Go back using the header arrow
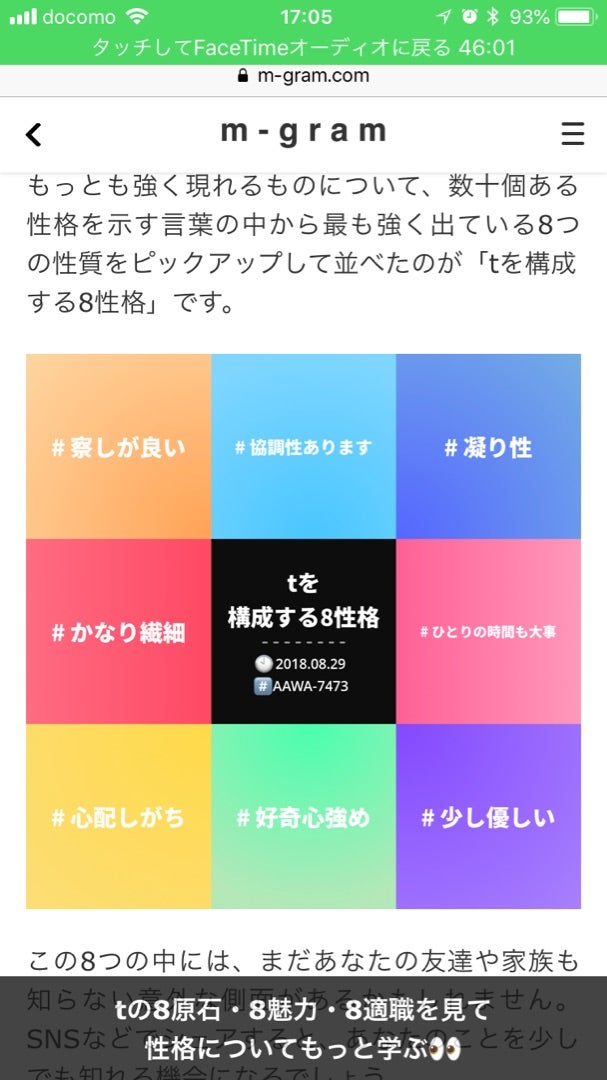The height and width of the screenshot is (1080, 607). coord(34,134)
